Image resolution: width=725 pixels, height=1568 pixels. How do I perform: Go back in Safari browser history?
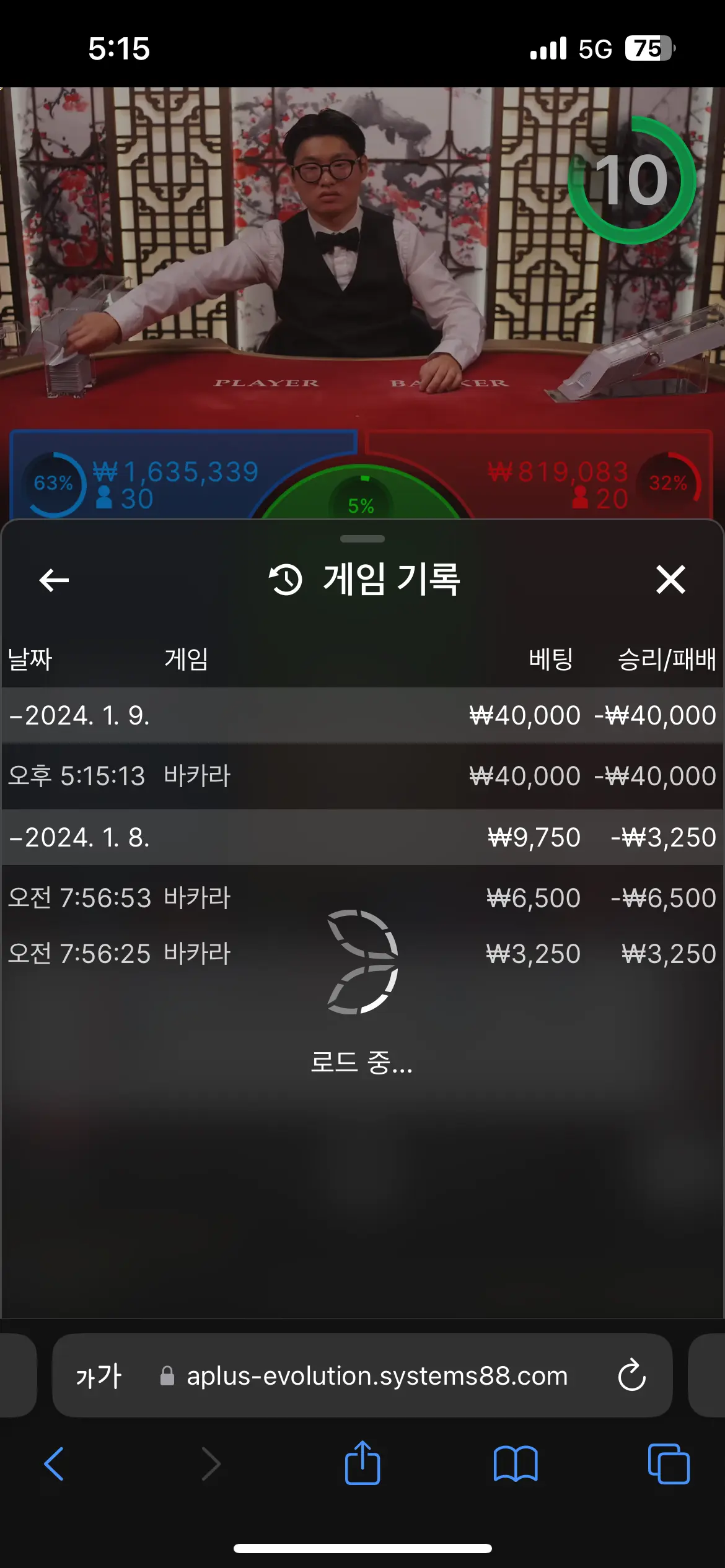tap(55, 1464)
